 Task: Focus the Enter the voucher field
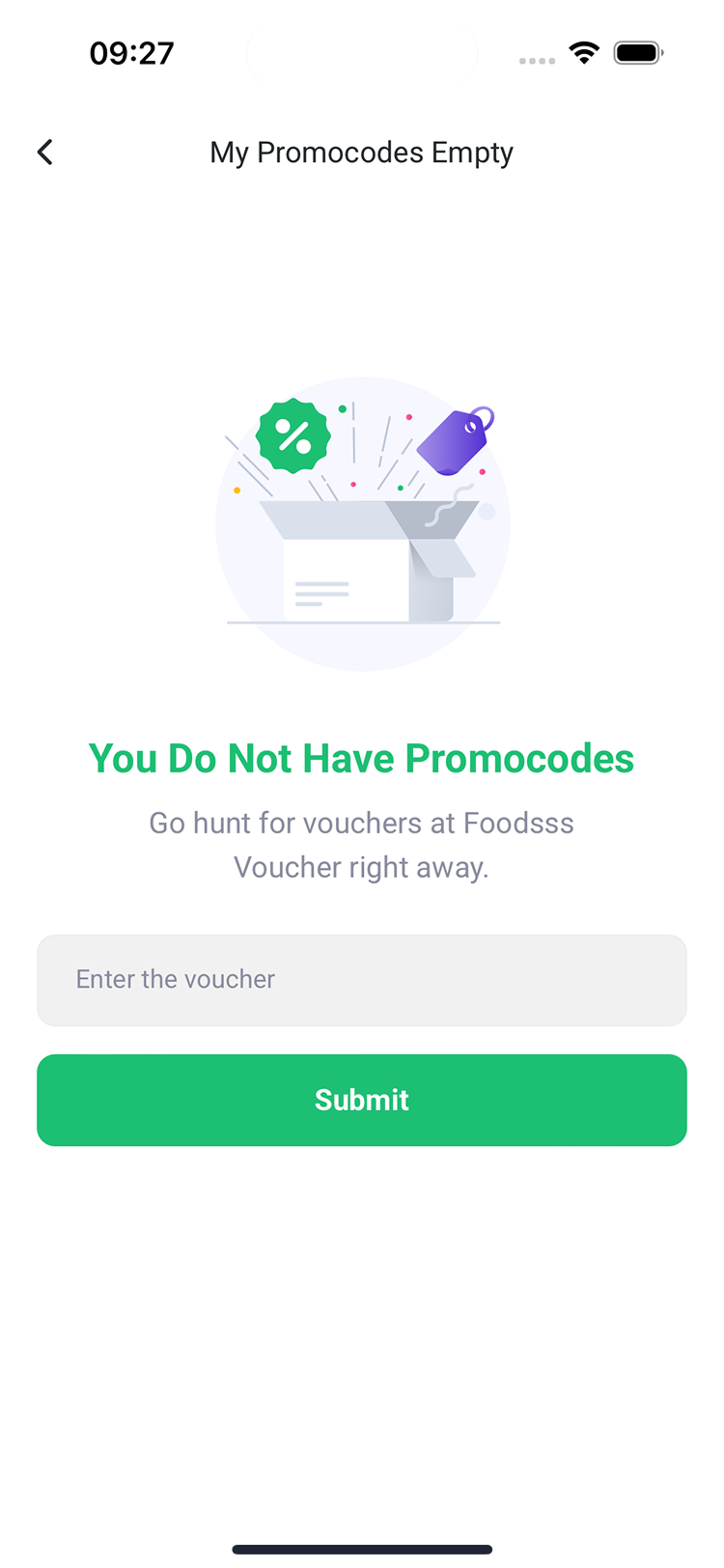point(361,979)
